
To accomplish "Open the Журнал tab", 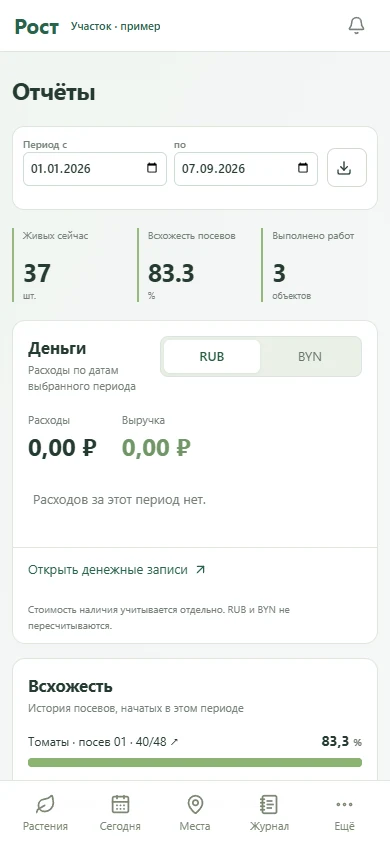I will [x=269, y=813].
